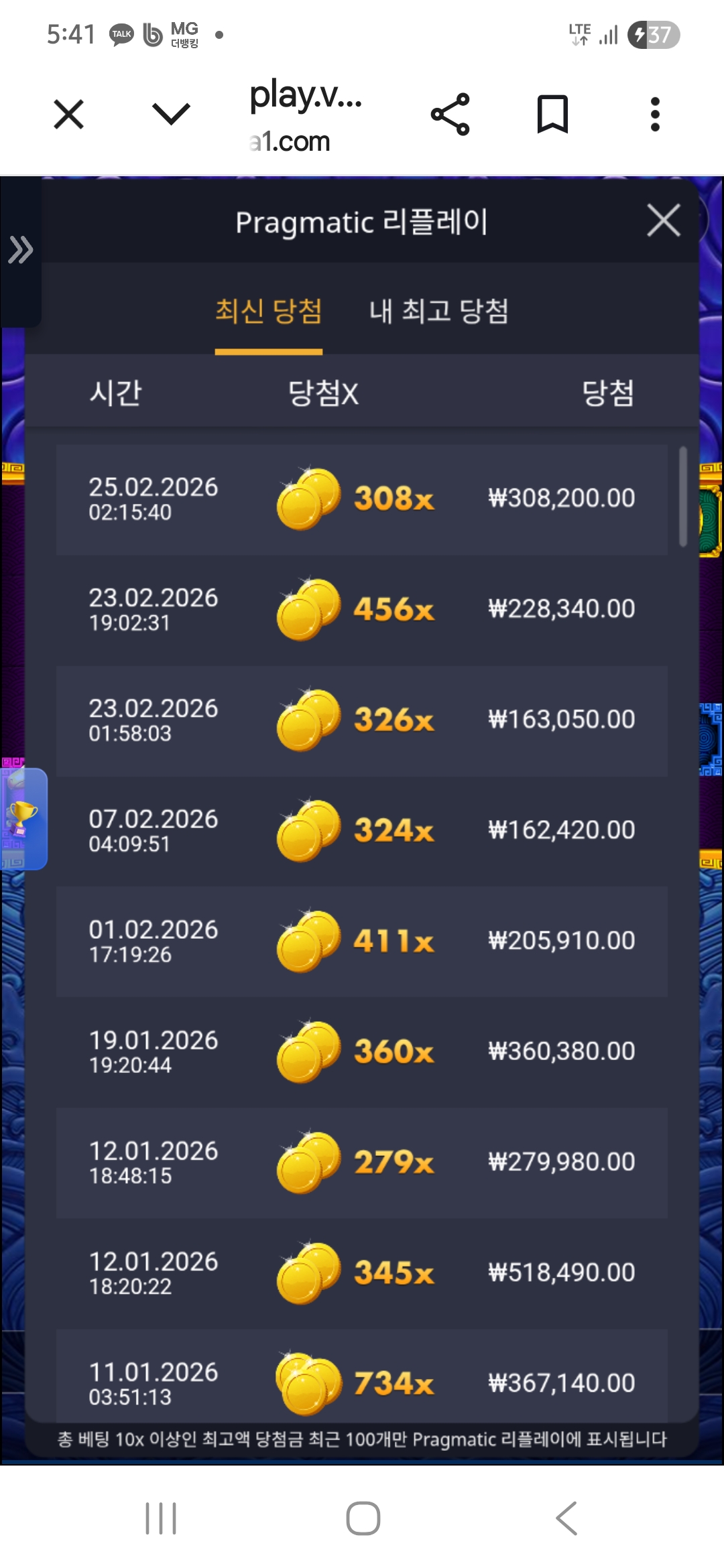This screenshot has height=1568, width=724.
Task: Open the 456x replay win ₩228,340.00
Action: click(x=361, y=610)
